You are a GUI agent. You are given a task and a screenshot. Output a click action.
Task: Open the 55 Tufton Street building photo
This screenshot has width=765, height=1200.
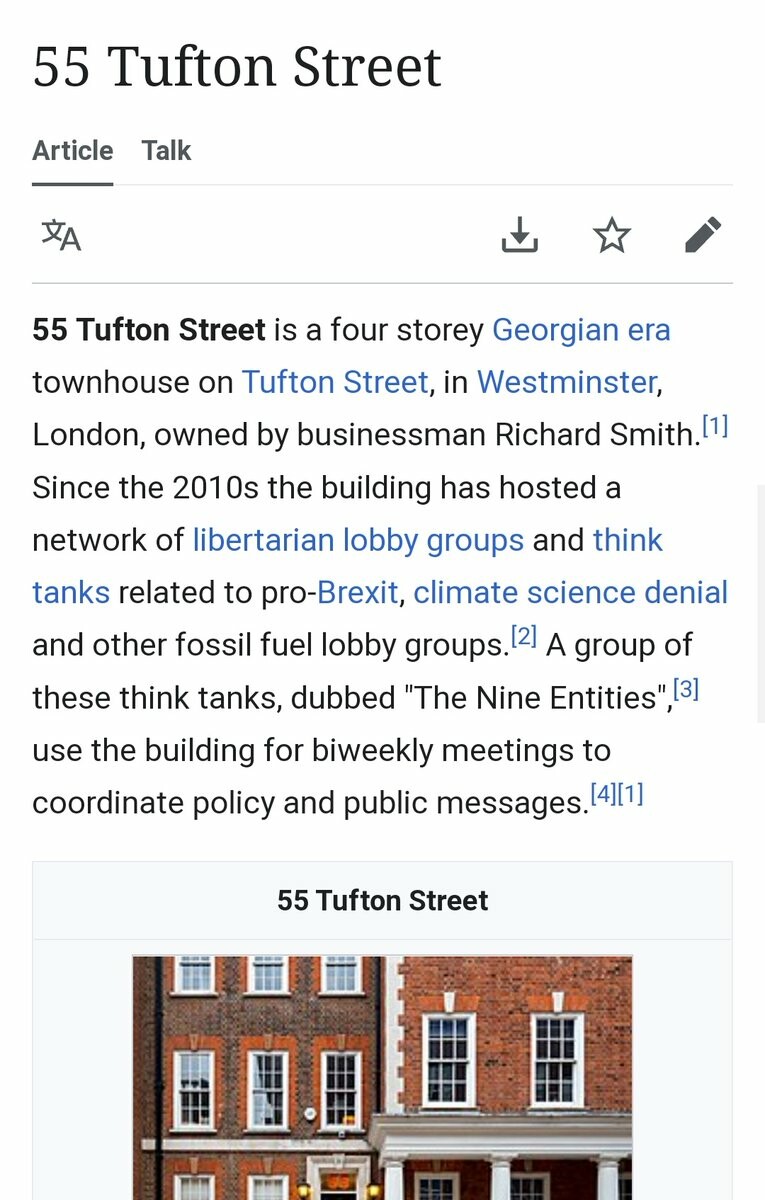[x=382, y=1078]
